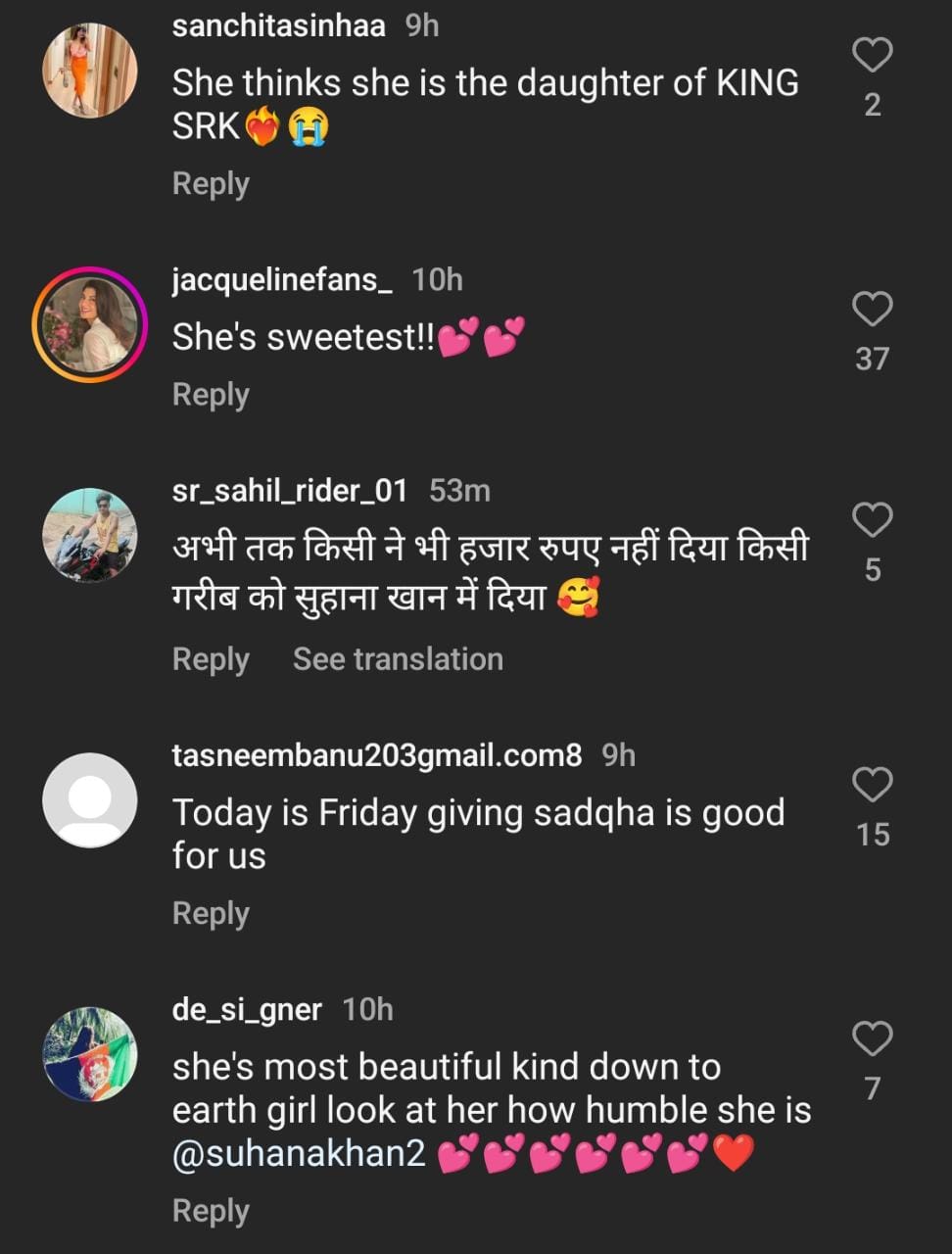The width and height of the screenshot is (952, 1254).
Task: Open sanchitasinhaa's profile picture
Action: [x=90, y=71]
